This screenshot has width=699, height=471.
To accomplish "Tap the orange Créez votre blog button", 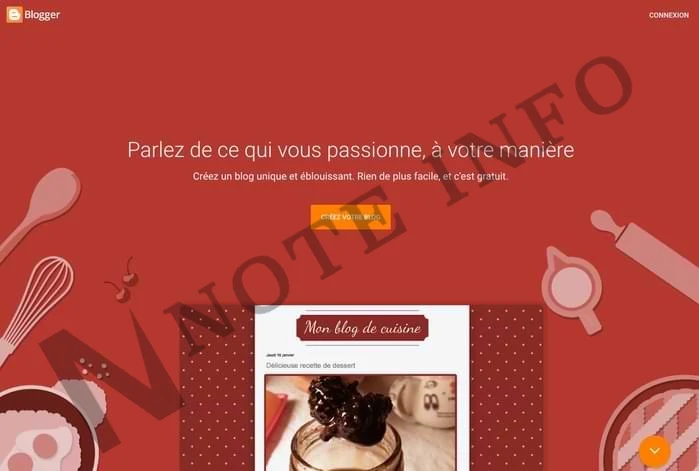I will coord(350,217).
